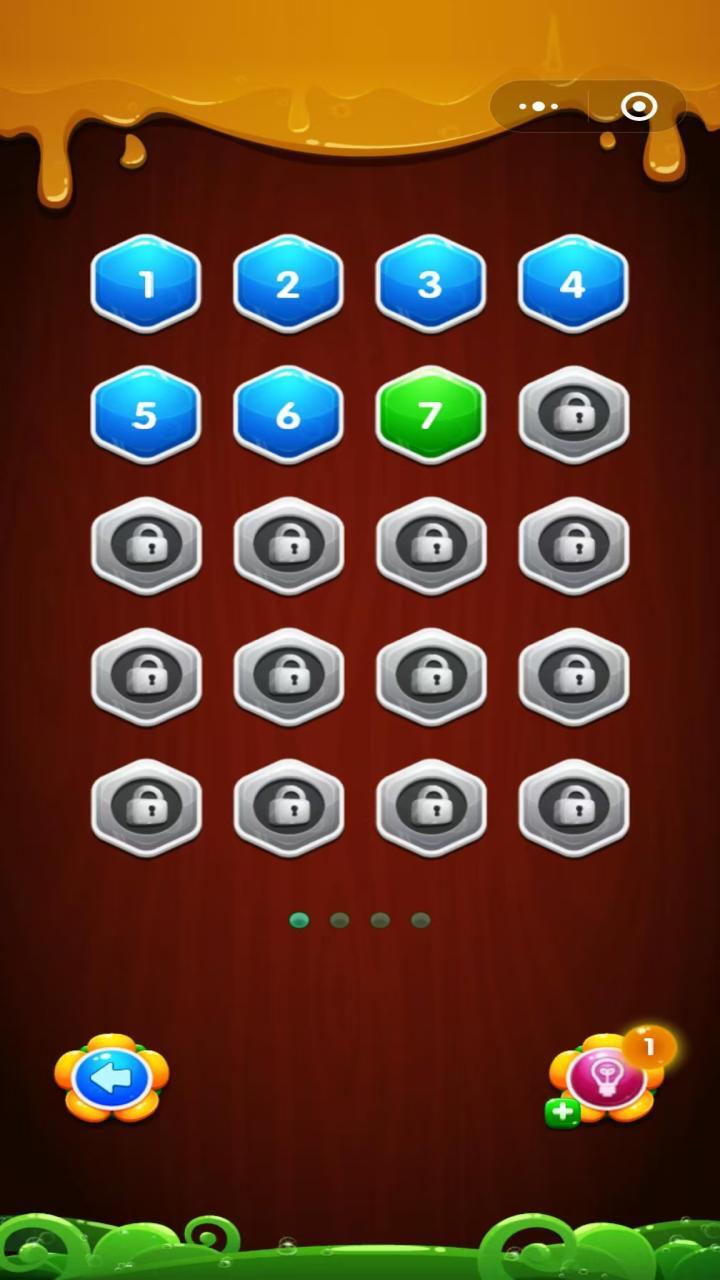Play level 4
Screen dimensions: 720x1280
(x=573, y=284)
